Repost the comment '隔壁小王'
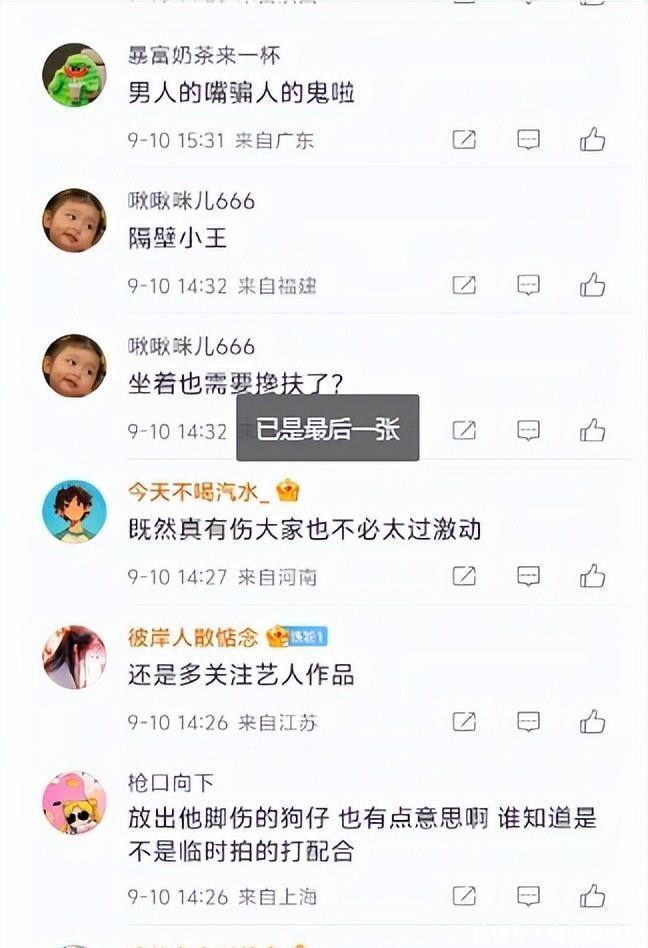Screen dimensions: 648x948 click(x=464, y=285)
